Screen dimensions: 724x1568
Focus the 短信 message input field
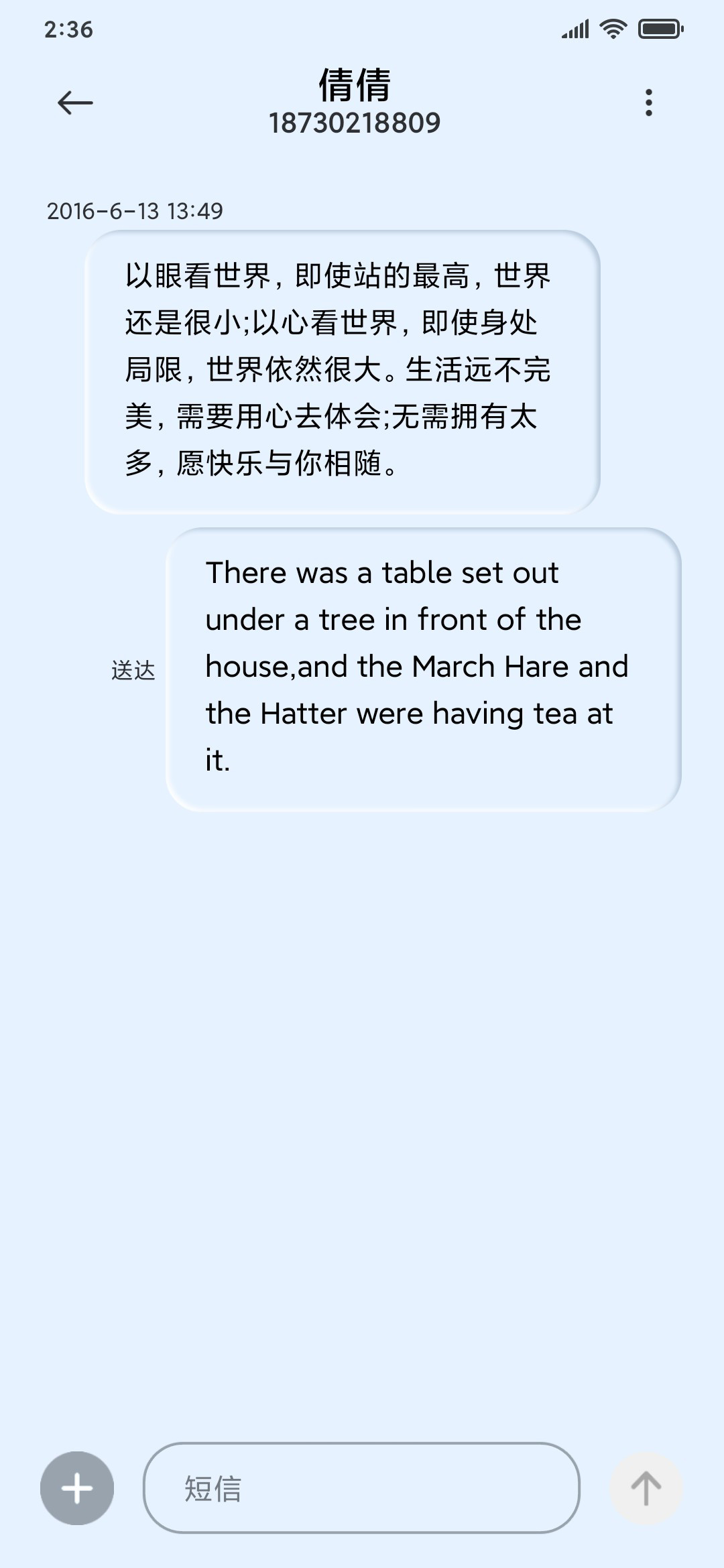(x=361, y=1488)
